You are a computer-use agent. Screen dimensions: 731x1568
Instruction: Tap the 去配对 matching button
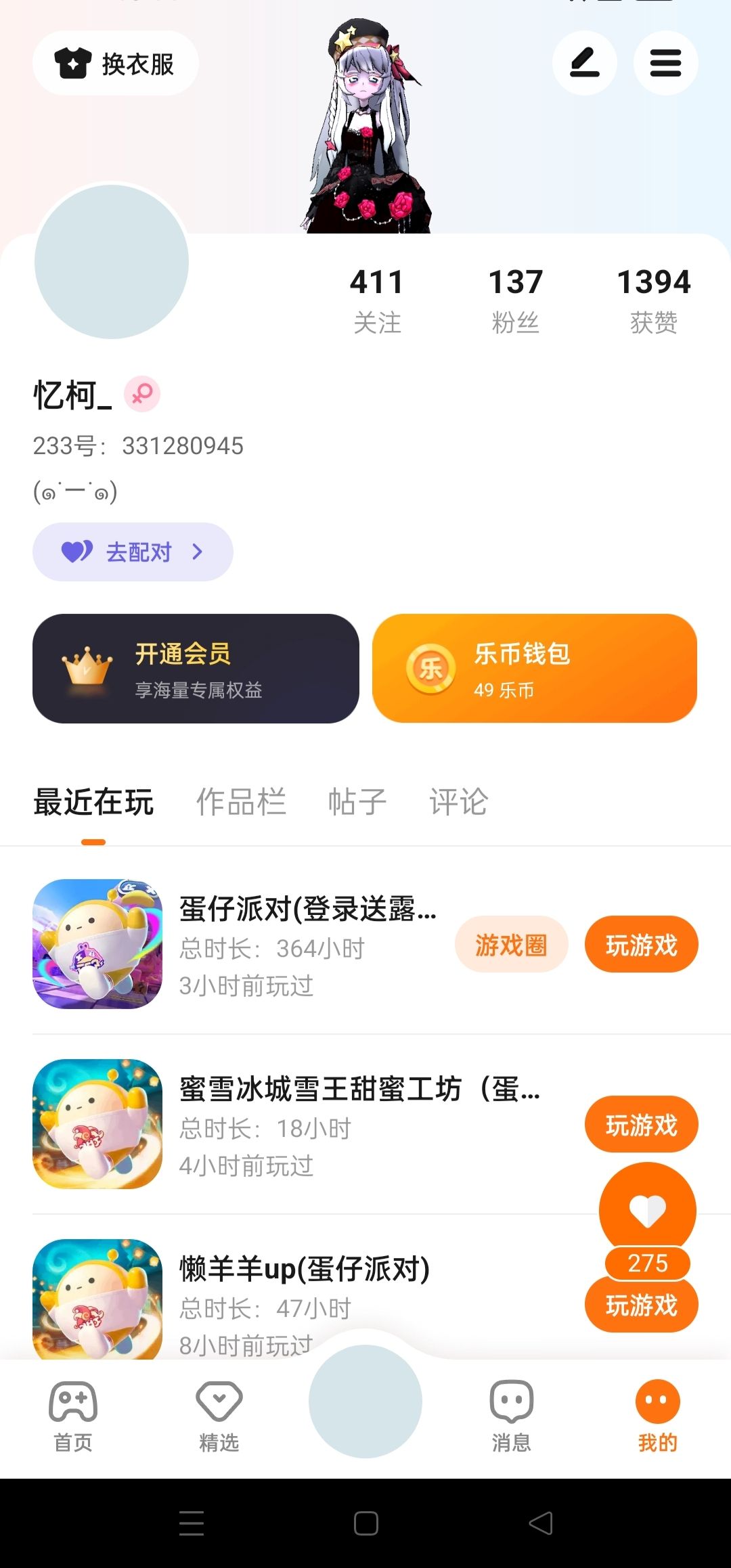click(133, 552)
